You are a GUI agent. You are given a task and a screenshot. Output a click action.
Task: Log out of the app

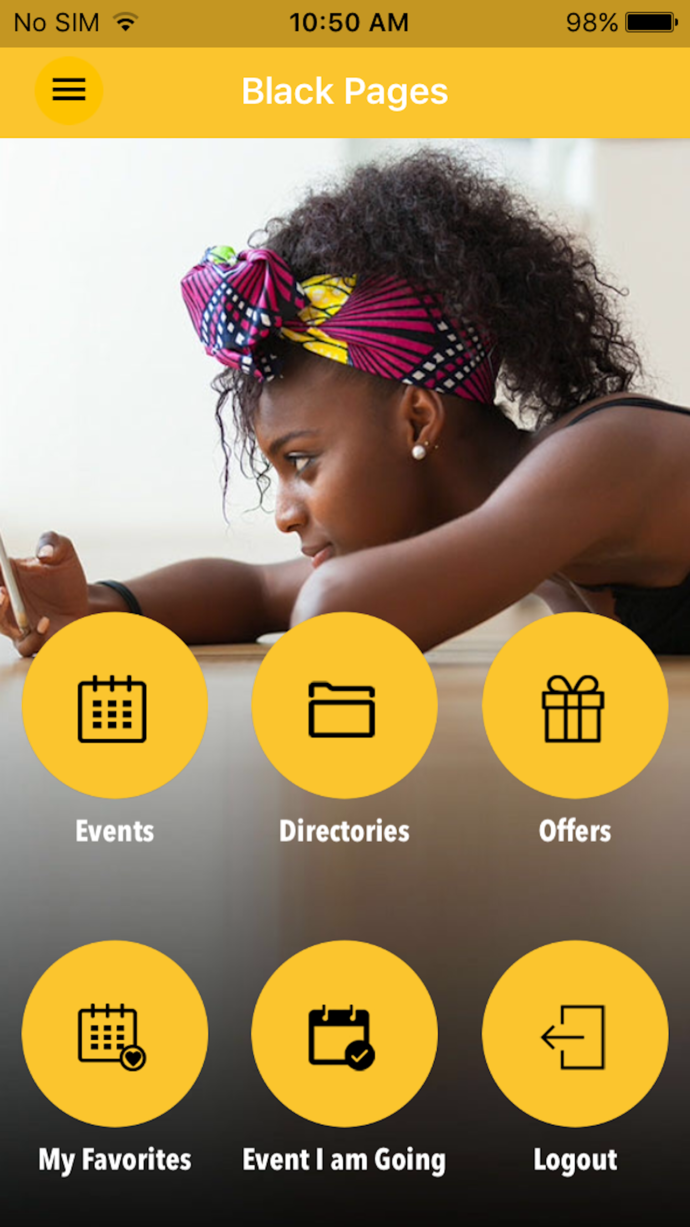point(575,1034)
